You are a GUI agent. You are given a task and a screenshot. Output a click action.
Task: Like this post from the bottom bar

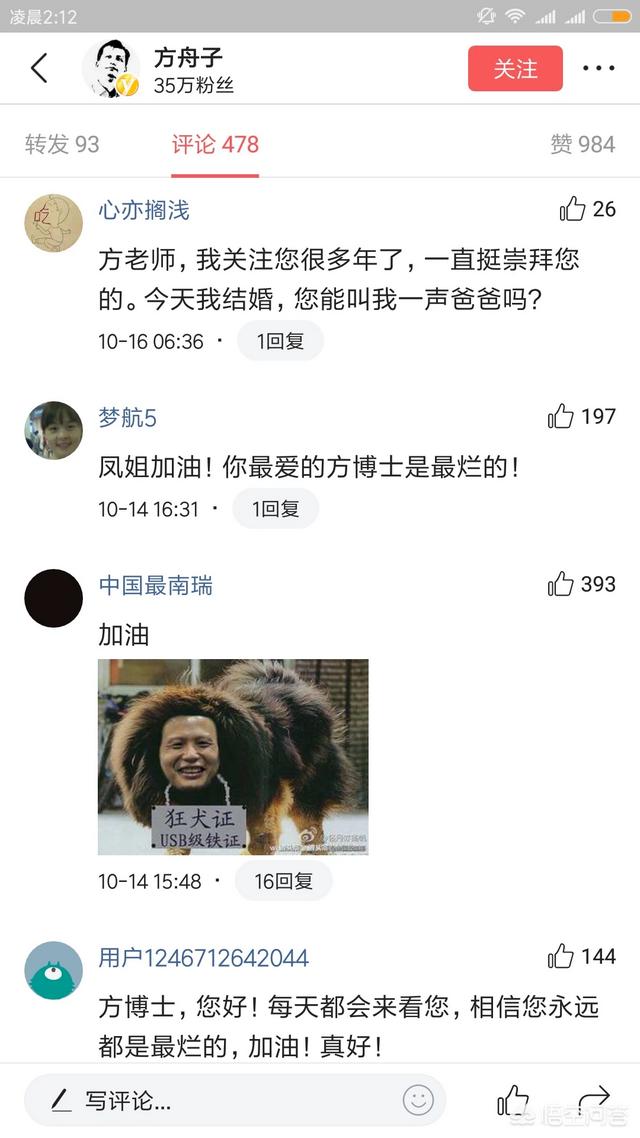point(513,1100)
